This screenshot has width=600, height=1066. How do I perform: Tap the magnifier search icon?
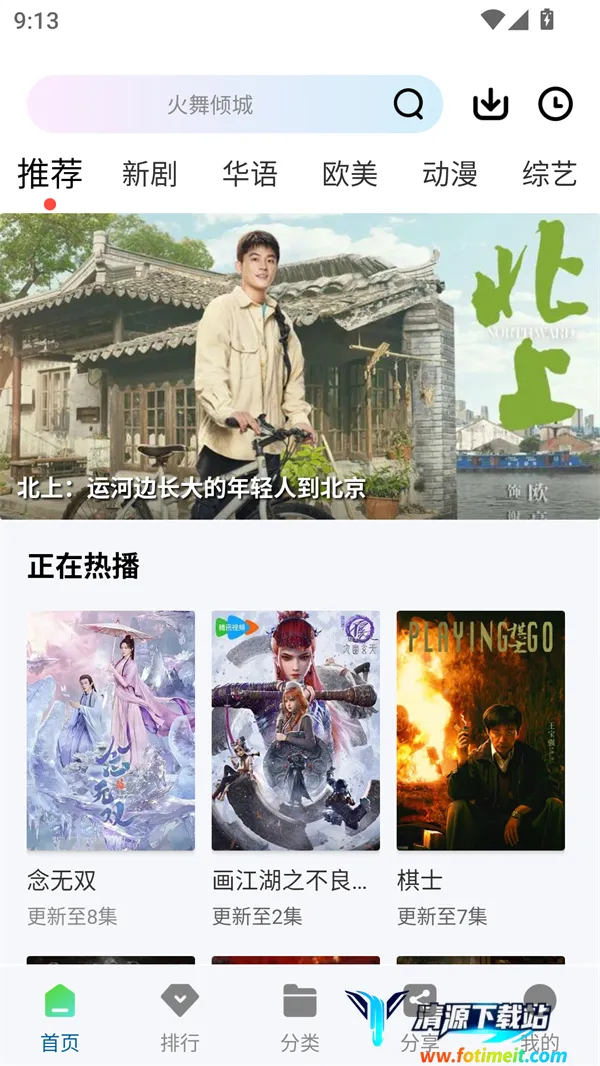(408, 104)
